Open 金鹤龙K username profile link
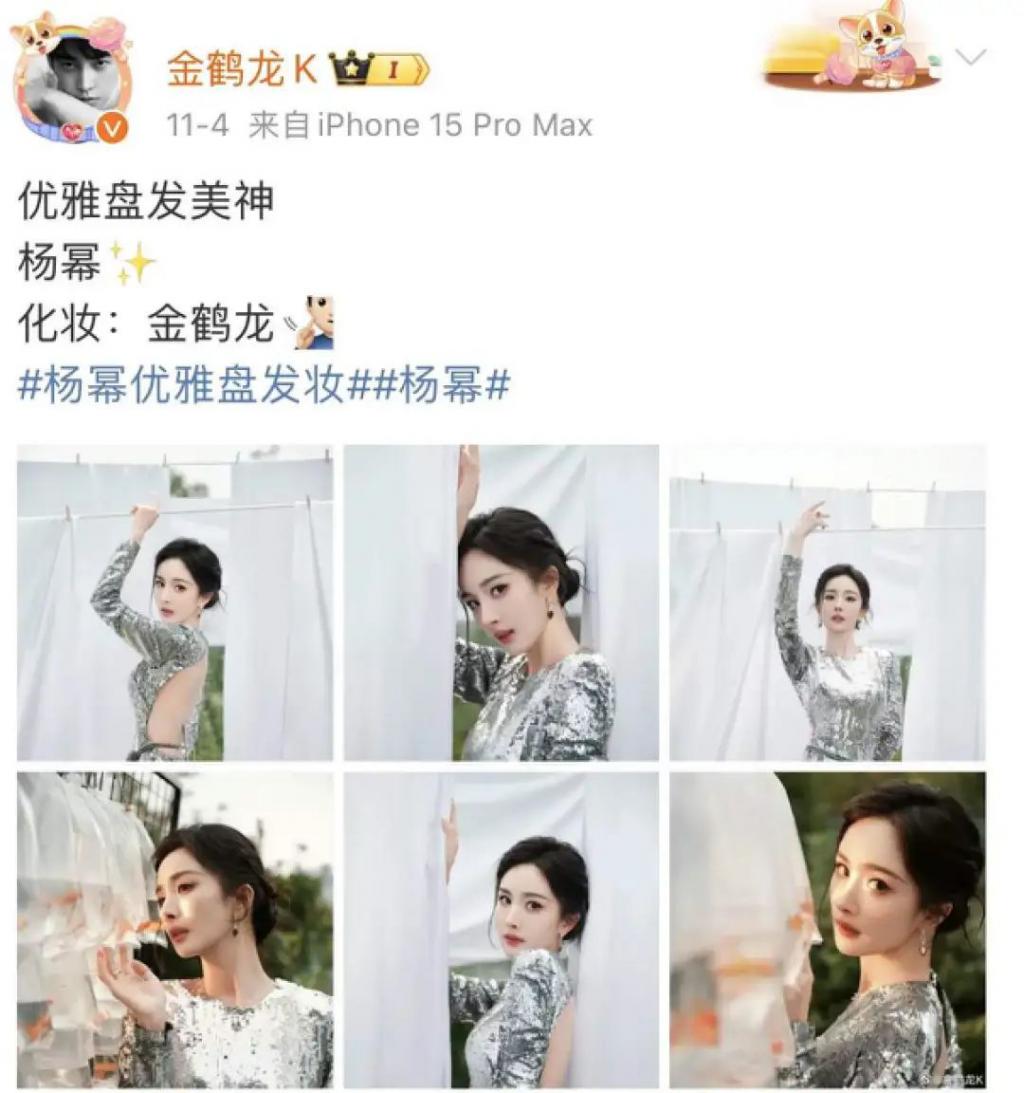This screenshot has width=1024, height=1093. click(x=241, y=68)
